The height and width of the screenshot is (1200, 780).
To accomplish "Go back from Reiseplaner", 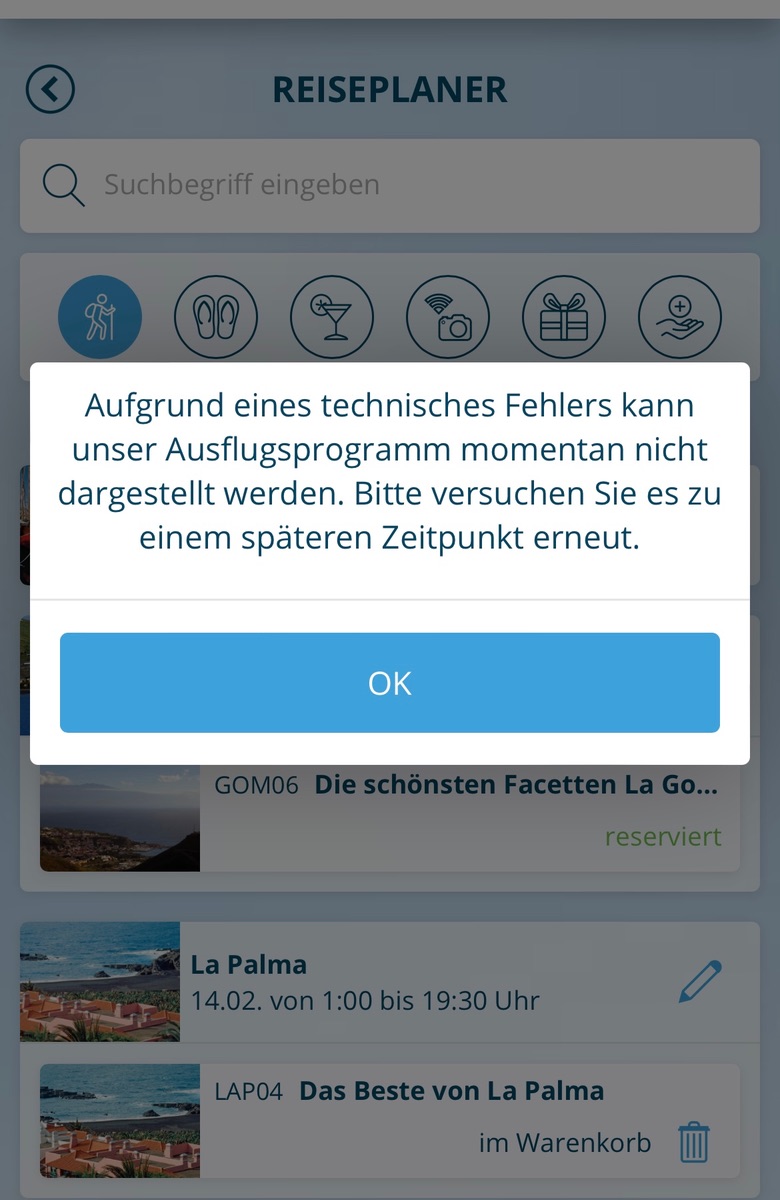I will [x=51, y=90].
